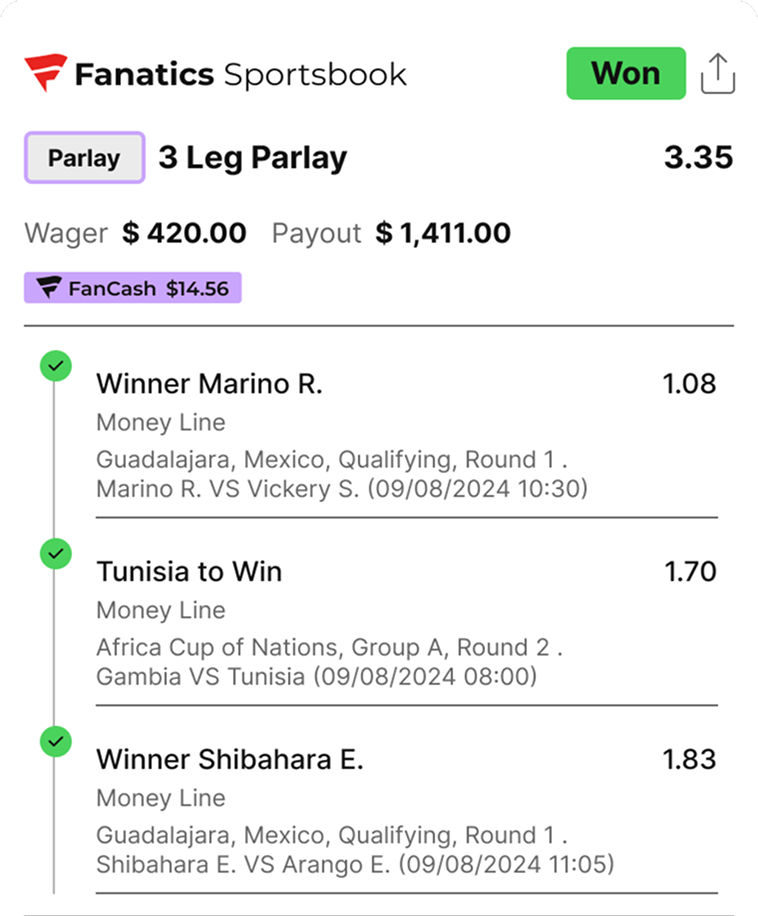Share this winning bet slip

tap(718, 74)
